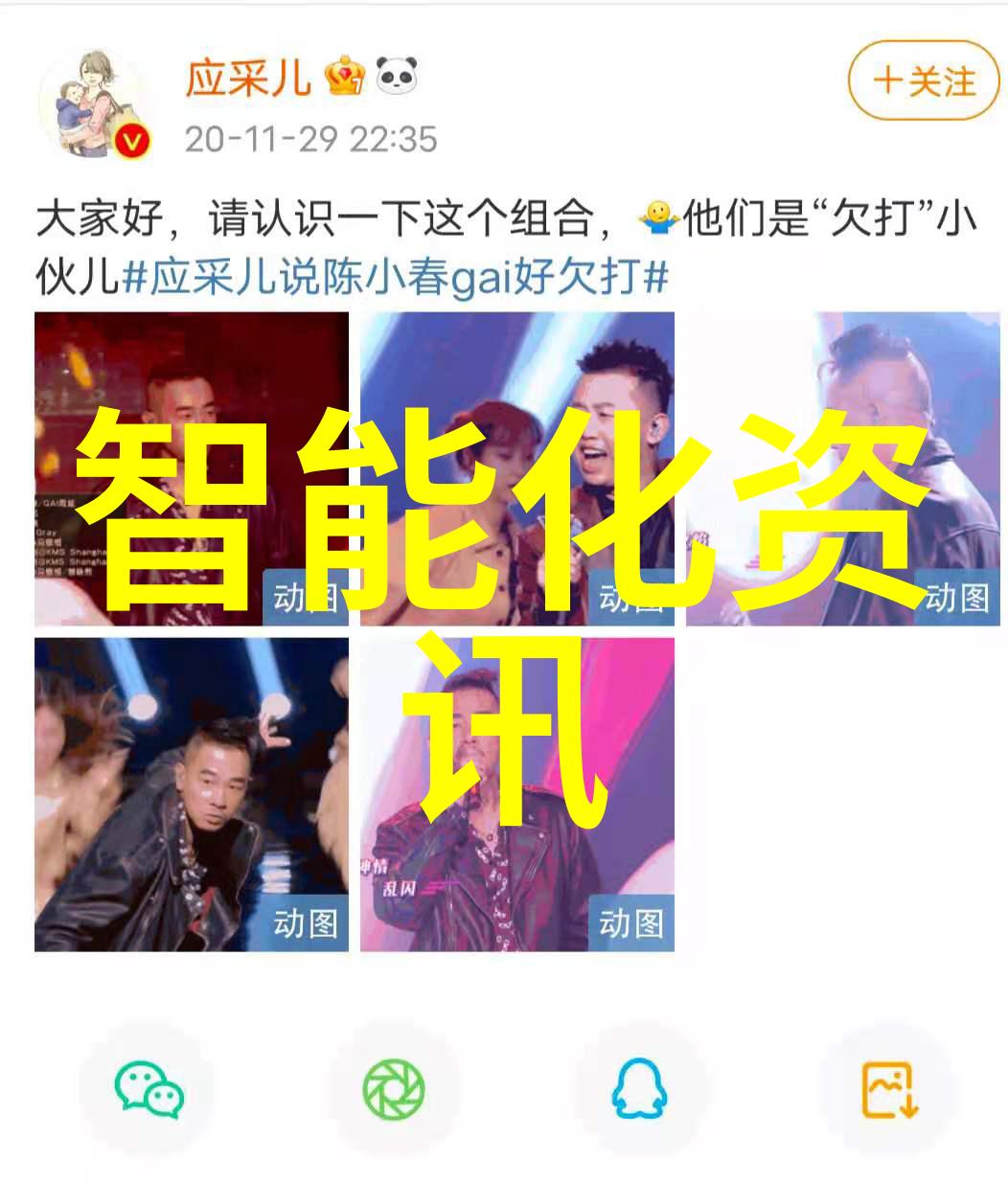Open the 应采儿 username link
Image resolution: width=1008 pixels, height=1184 pixels.
[247, 77]
